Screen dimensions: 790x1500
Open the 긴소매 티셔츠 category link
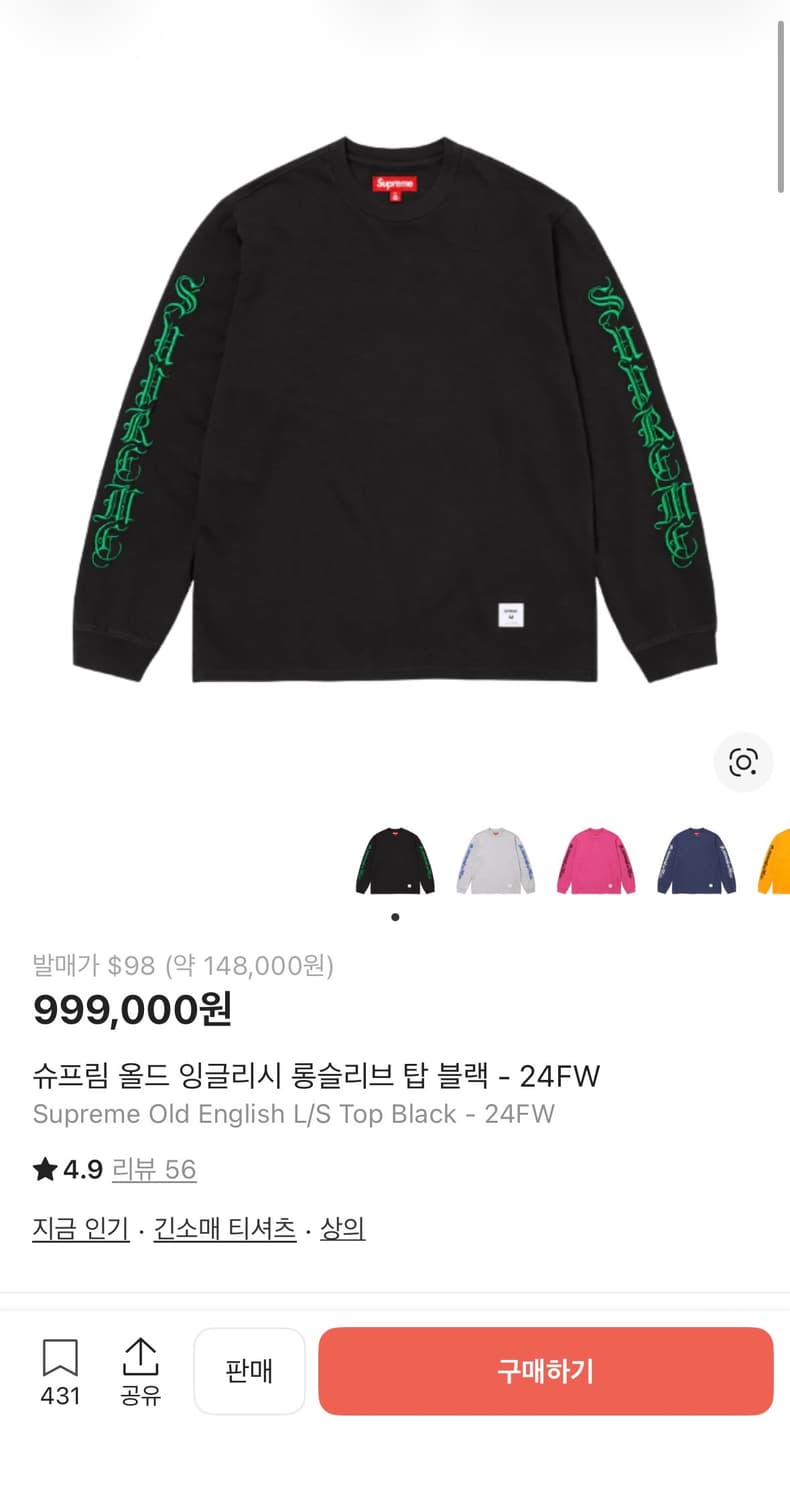coord(224,1229)
